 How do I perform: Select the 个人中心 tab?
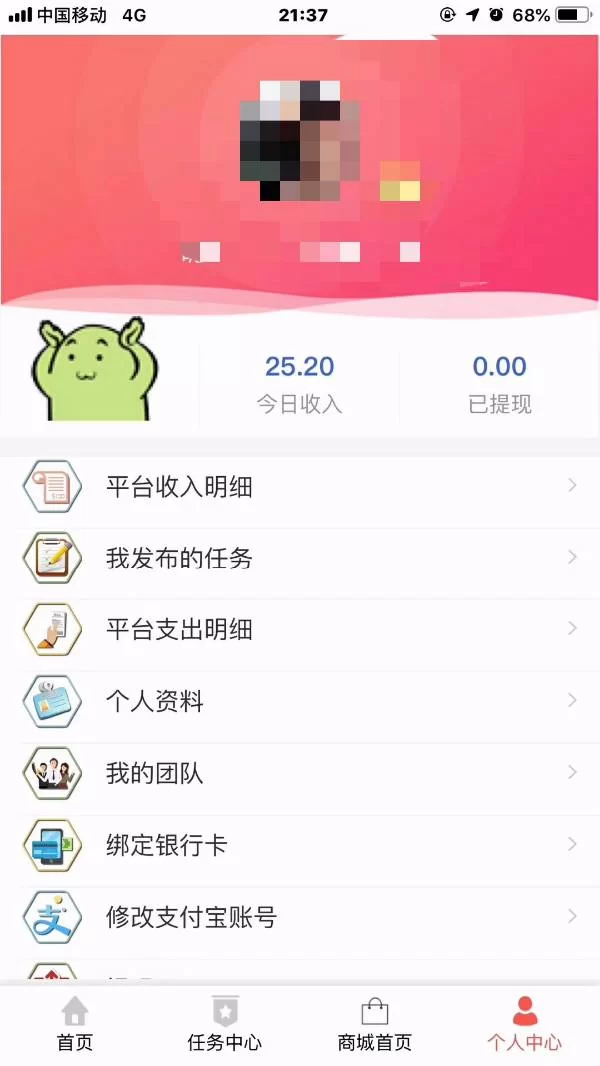point(525,1025)
